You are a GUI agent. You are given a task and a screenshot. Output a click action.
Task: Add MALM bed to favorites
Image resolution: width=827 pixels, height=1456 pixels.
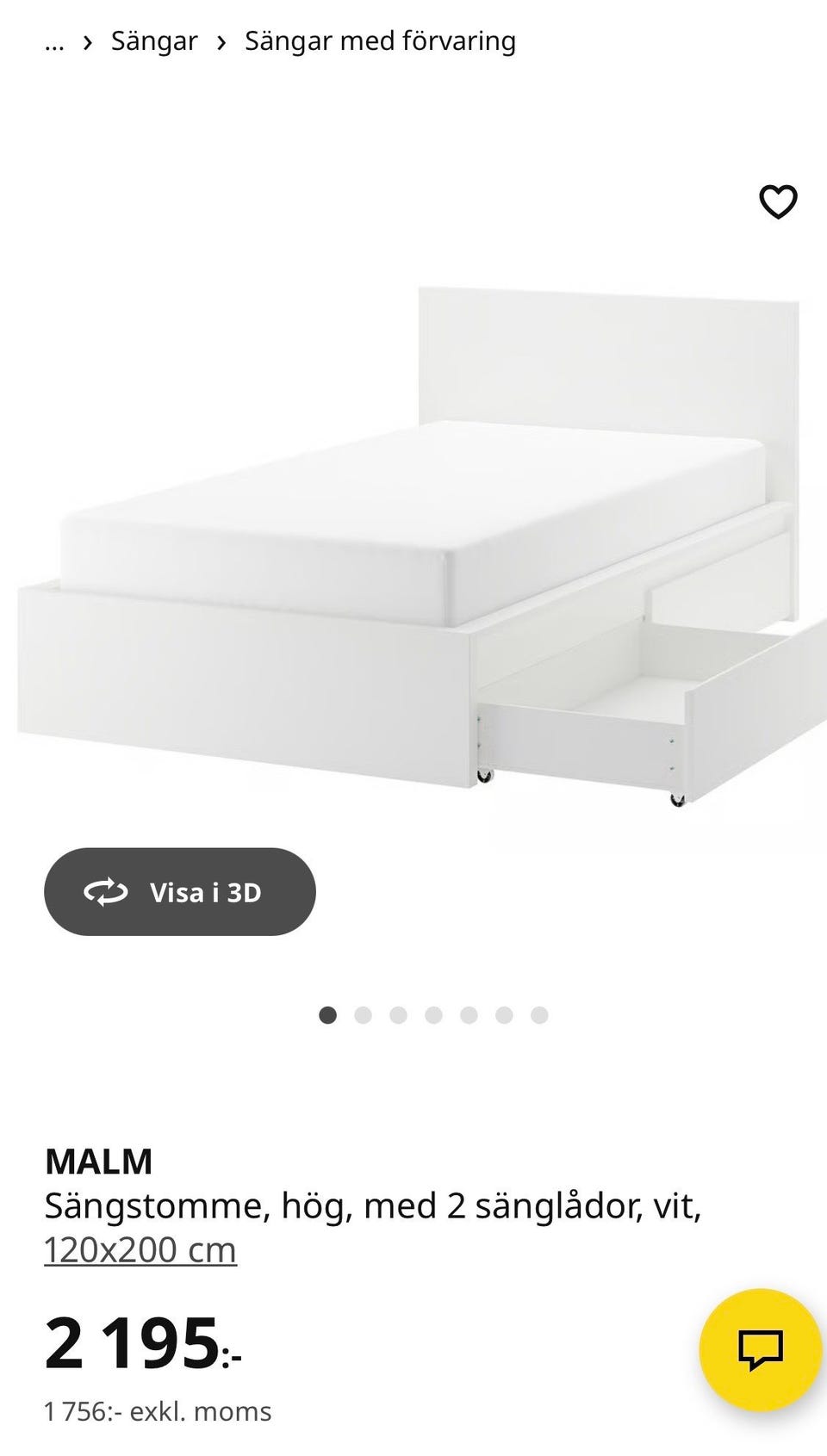pos(778,202)
